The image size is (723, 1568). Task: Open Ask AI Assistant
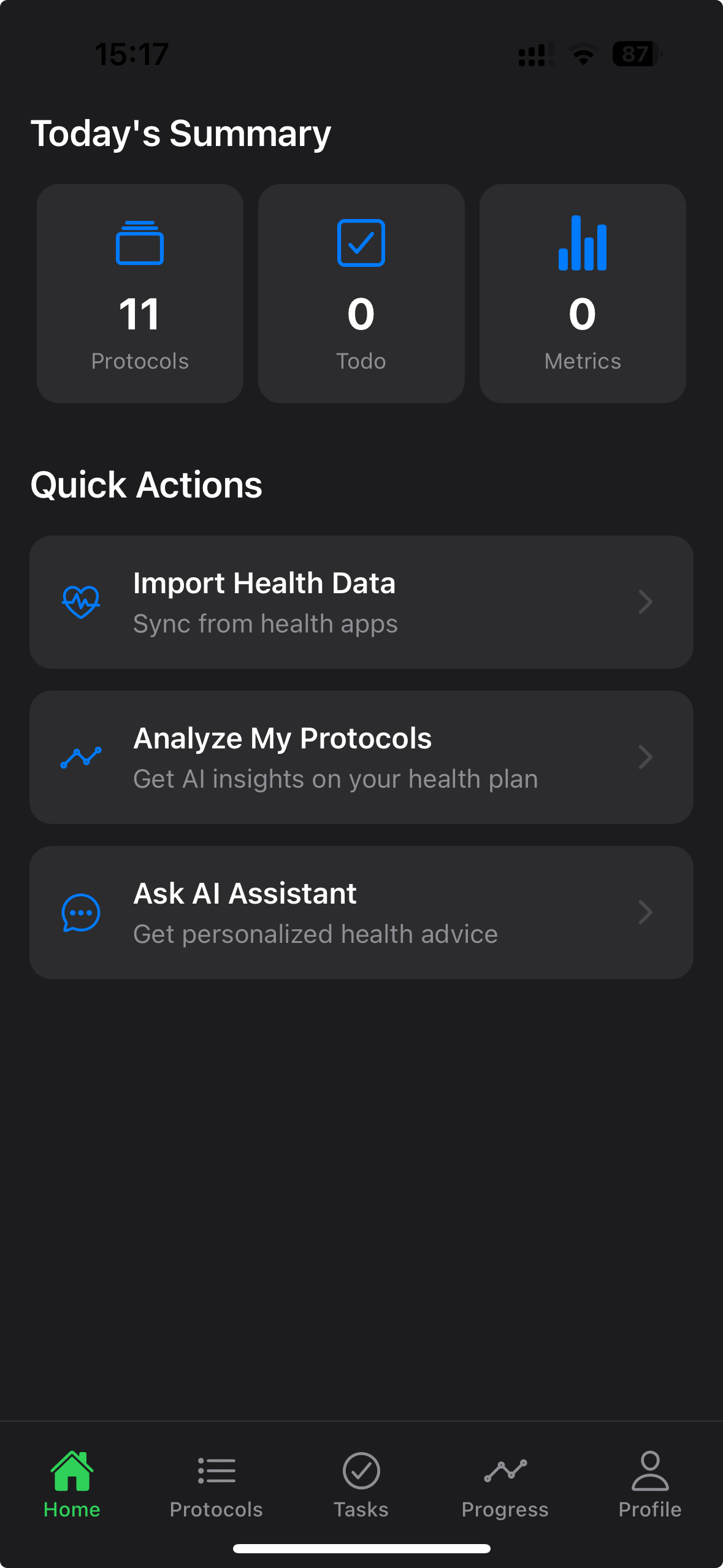click(x=361, y=912)
